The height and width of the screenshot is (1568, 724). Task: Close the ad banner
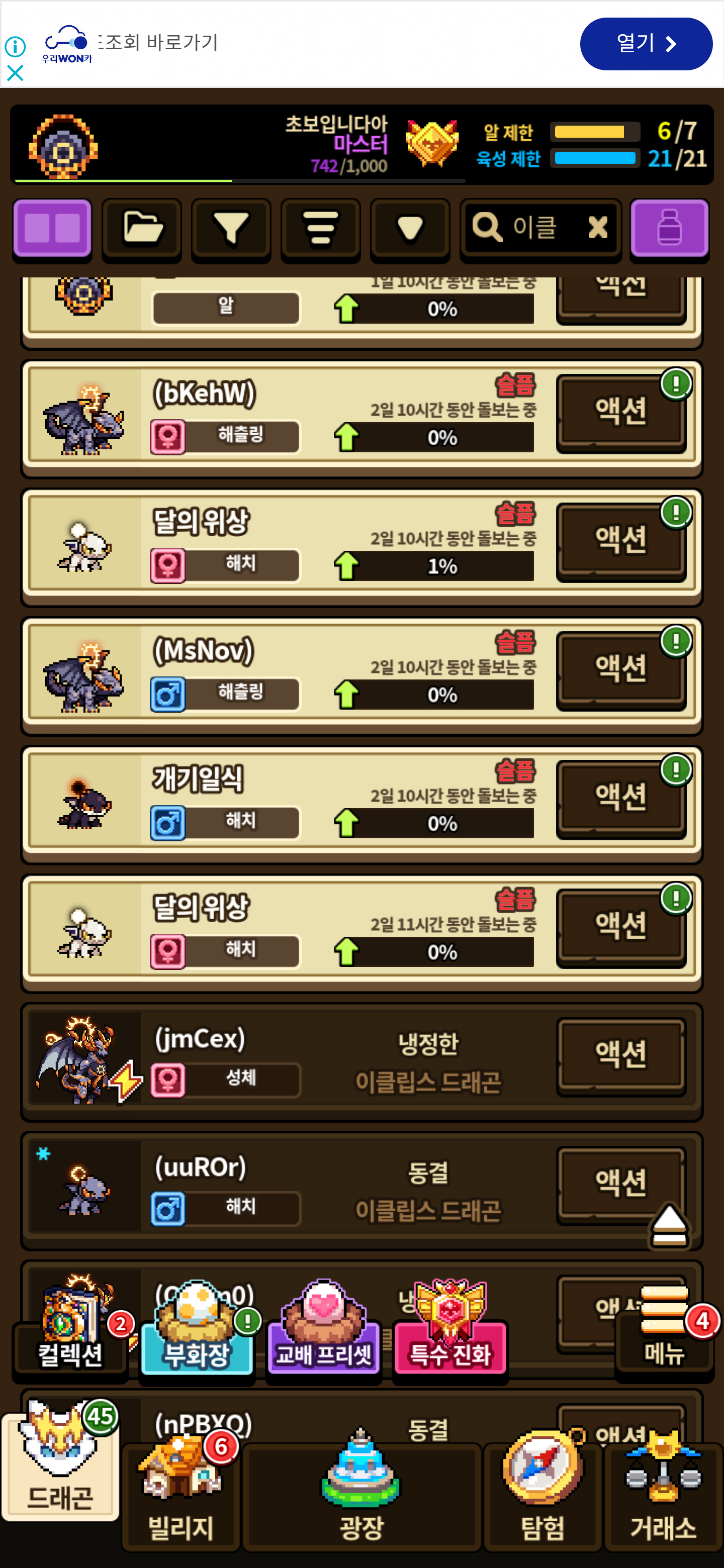click(x=15, y=74)
